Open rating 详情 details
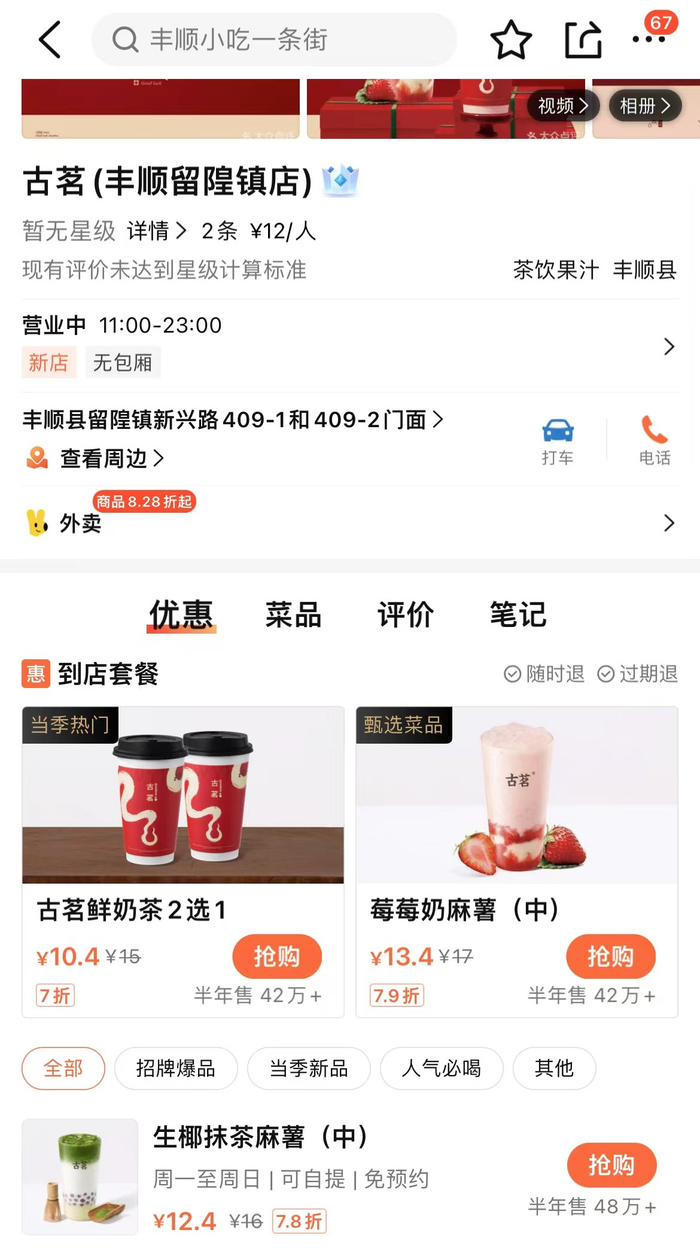The height and width of the screenshot is (1248, 700). tap(157, 231)
